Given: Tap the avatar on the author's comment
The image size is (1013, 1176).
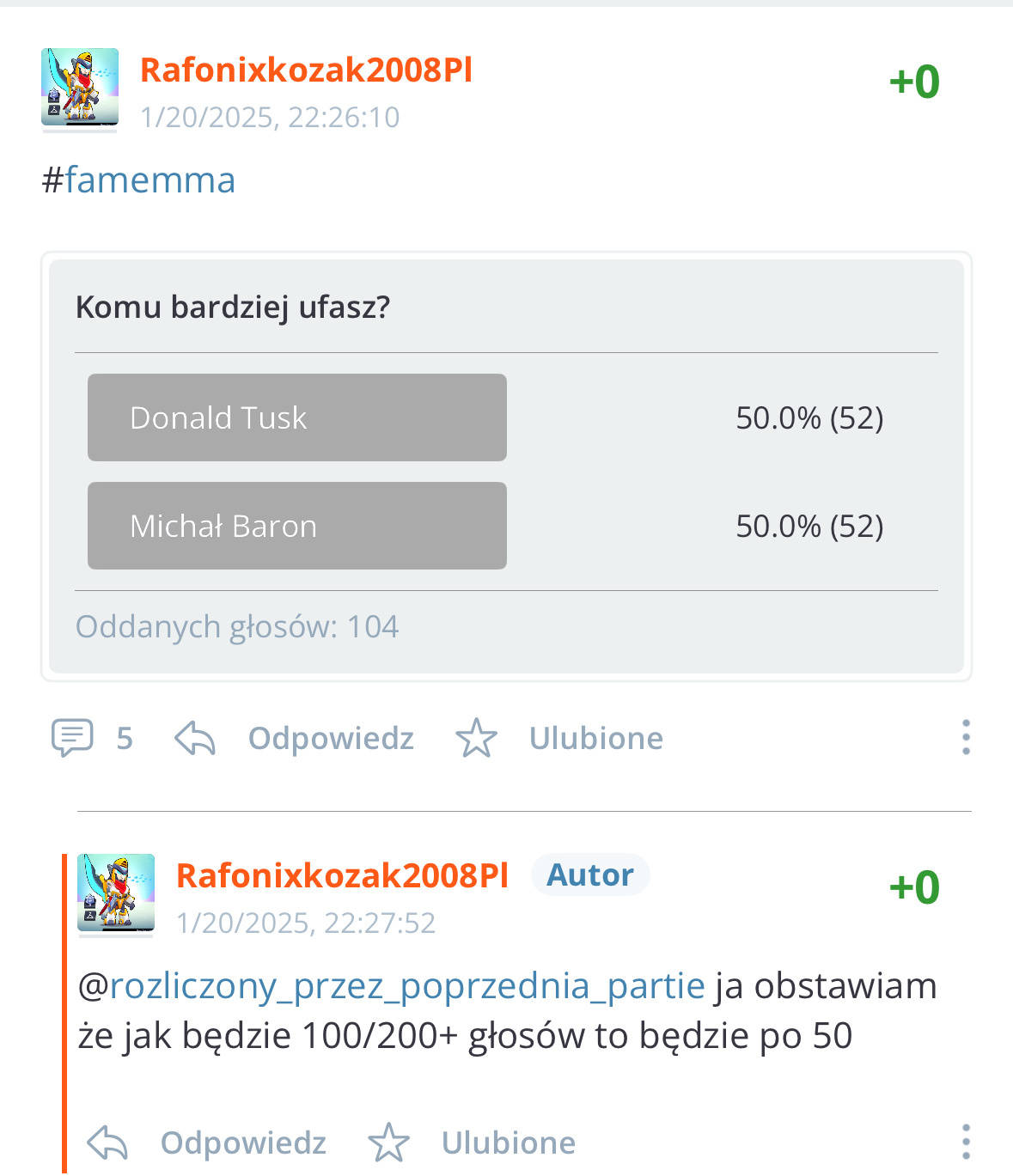Looking at the screenshot, I should tap(116, 893).
